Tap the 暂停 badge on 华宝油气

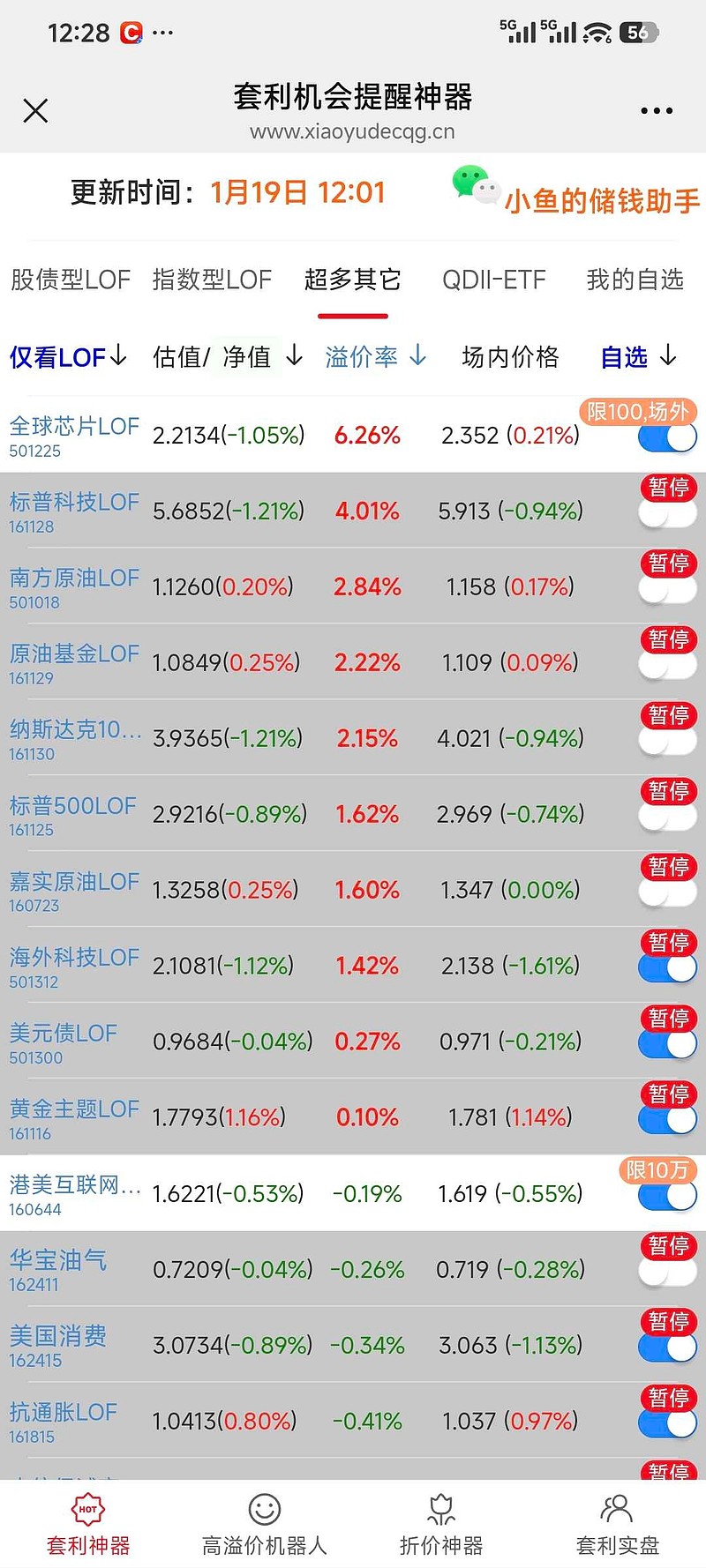click(668, 1246)
